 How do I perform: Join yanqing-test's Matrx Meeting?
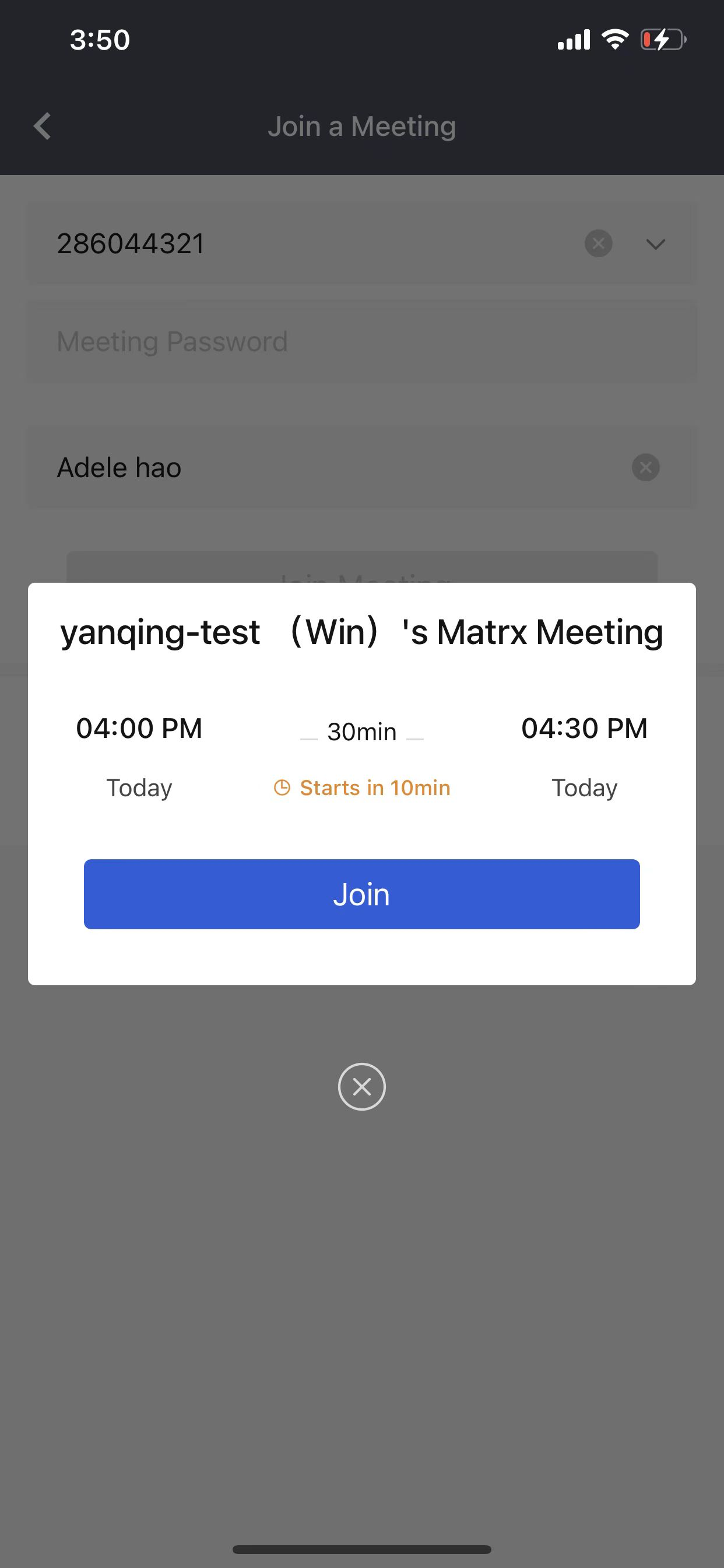(x=361, y=894)
